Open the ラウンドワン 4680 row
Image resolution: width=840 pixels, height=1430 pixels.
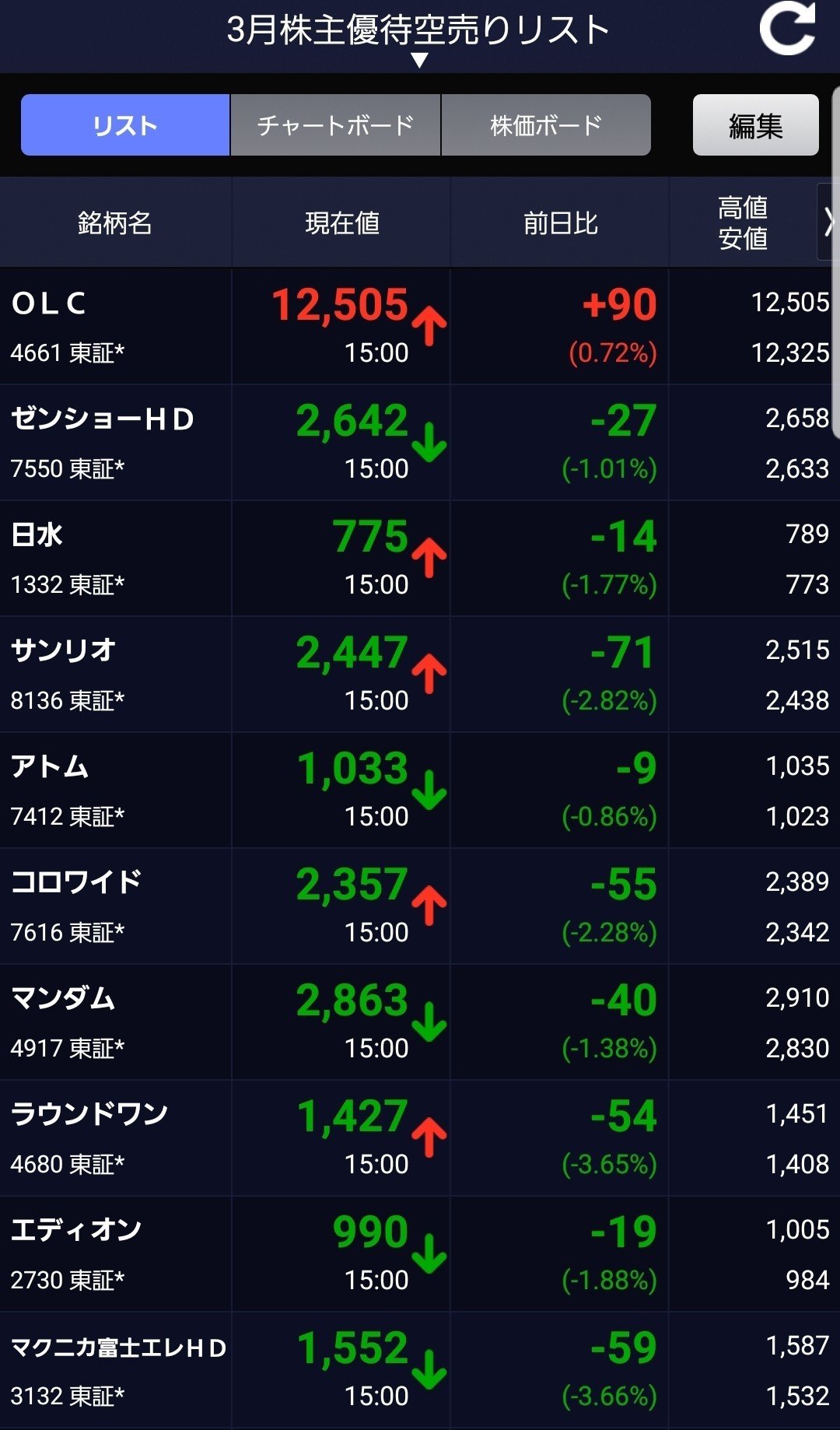(x=420, y=1138)
